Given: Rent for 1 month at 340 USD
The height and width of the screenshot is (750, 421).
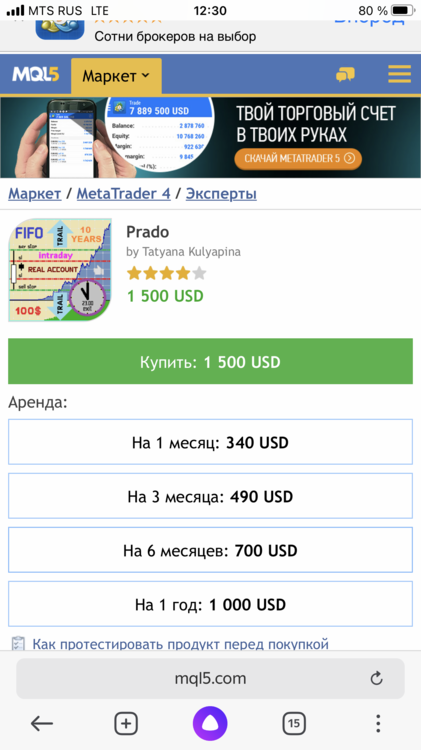Looking at the screenshot, I should [x=210, y=442].
